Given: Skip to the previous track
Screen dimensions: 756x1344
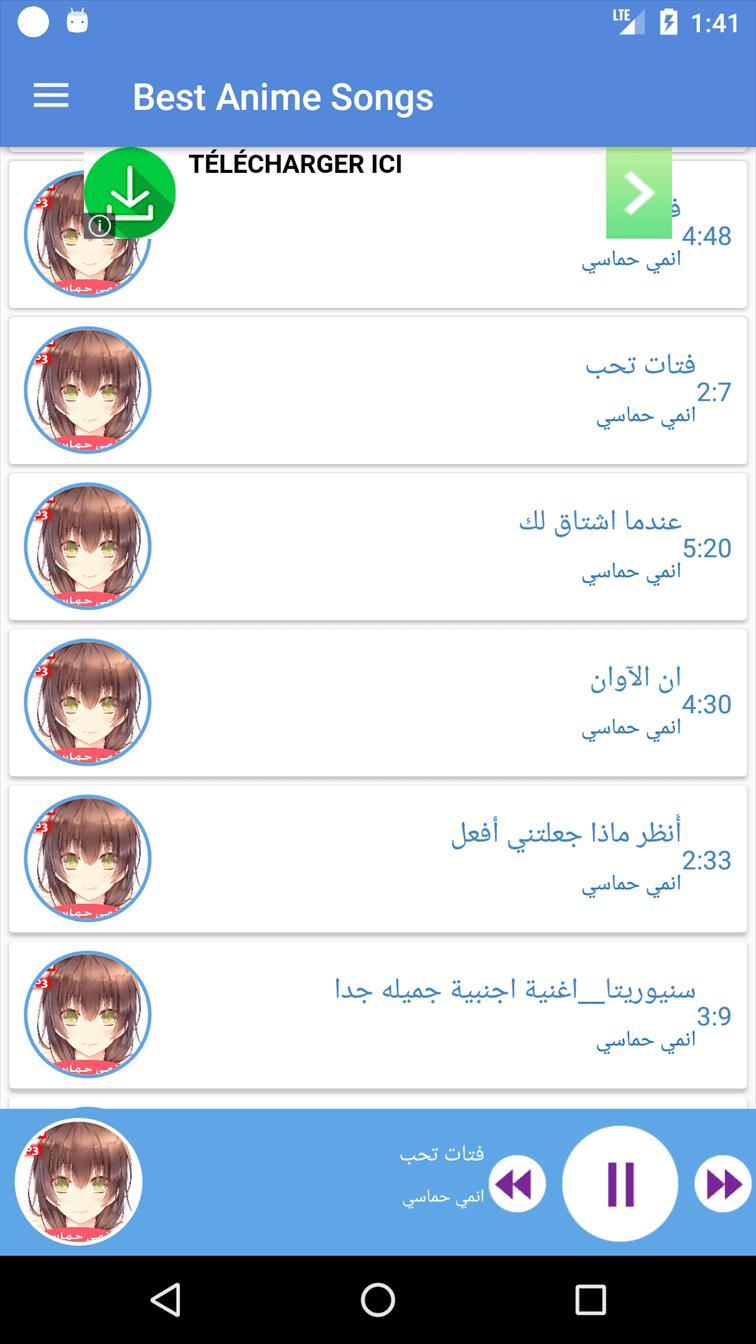Looking at the screenshot, I should coord(517,1184).
